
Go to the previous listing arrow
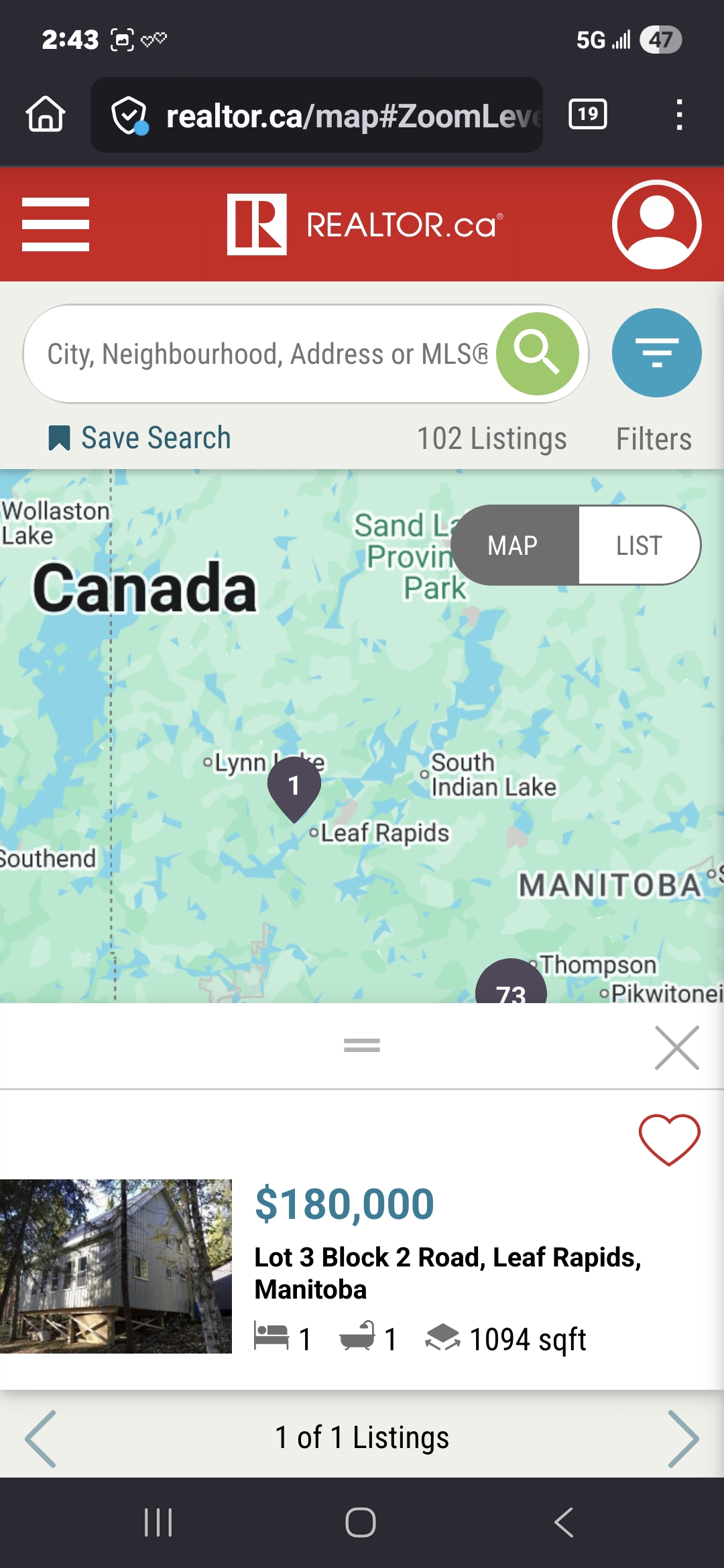41,1439
